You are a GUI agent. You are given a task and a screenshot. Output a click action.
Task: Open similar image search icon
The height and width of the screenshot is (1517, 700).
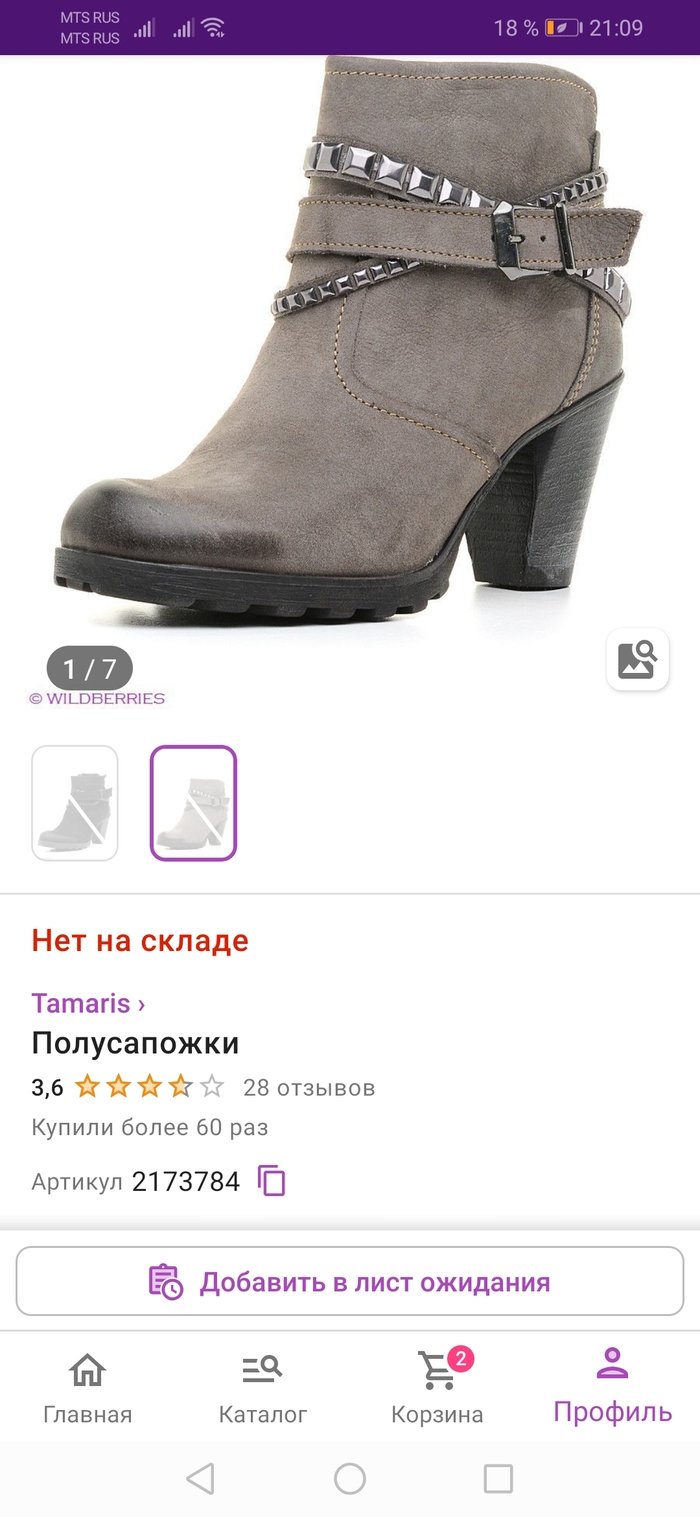637,660
